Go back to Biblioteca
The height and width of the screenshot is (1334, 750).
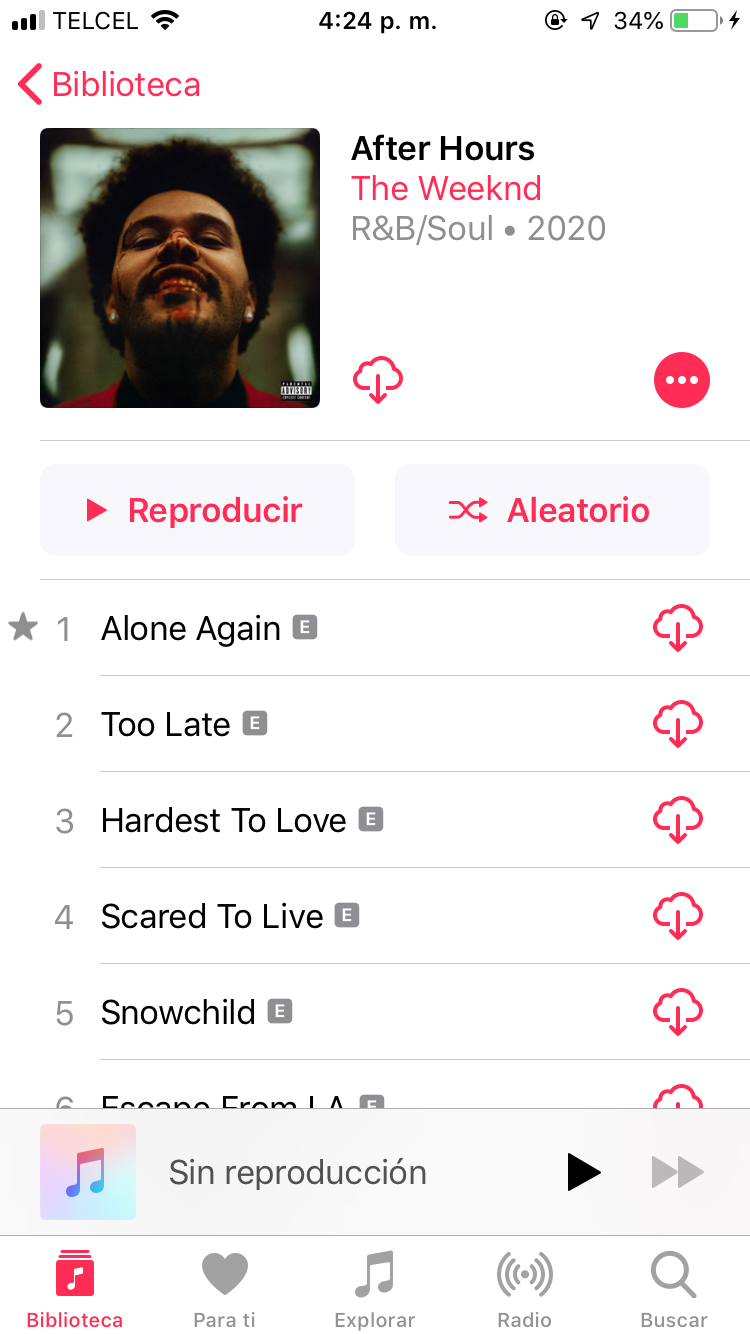(x=110, y=85)
